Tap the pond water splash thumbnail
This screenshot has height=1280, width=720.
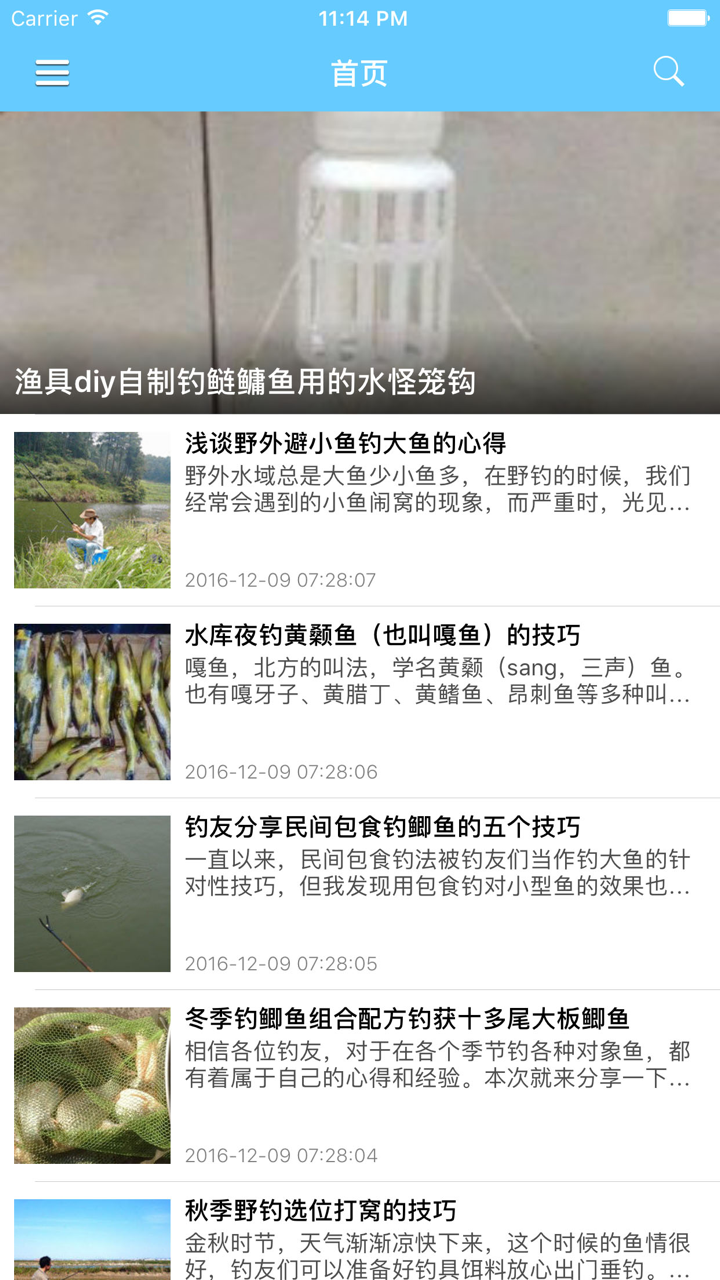tap(91, 893)
